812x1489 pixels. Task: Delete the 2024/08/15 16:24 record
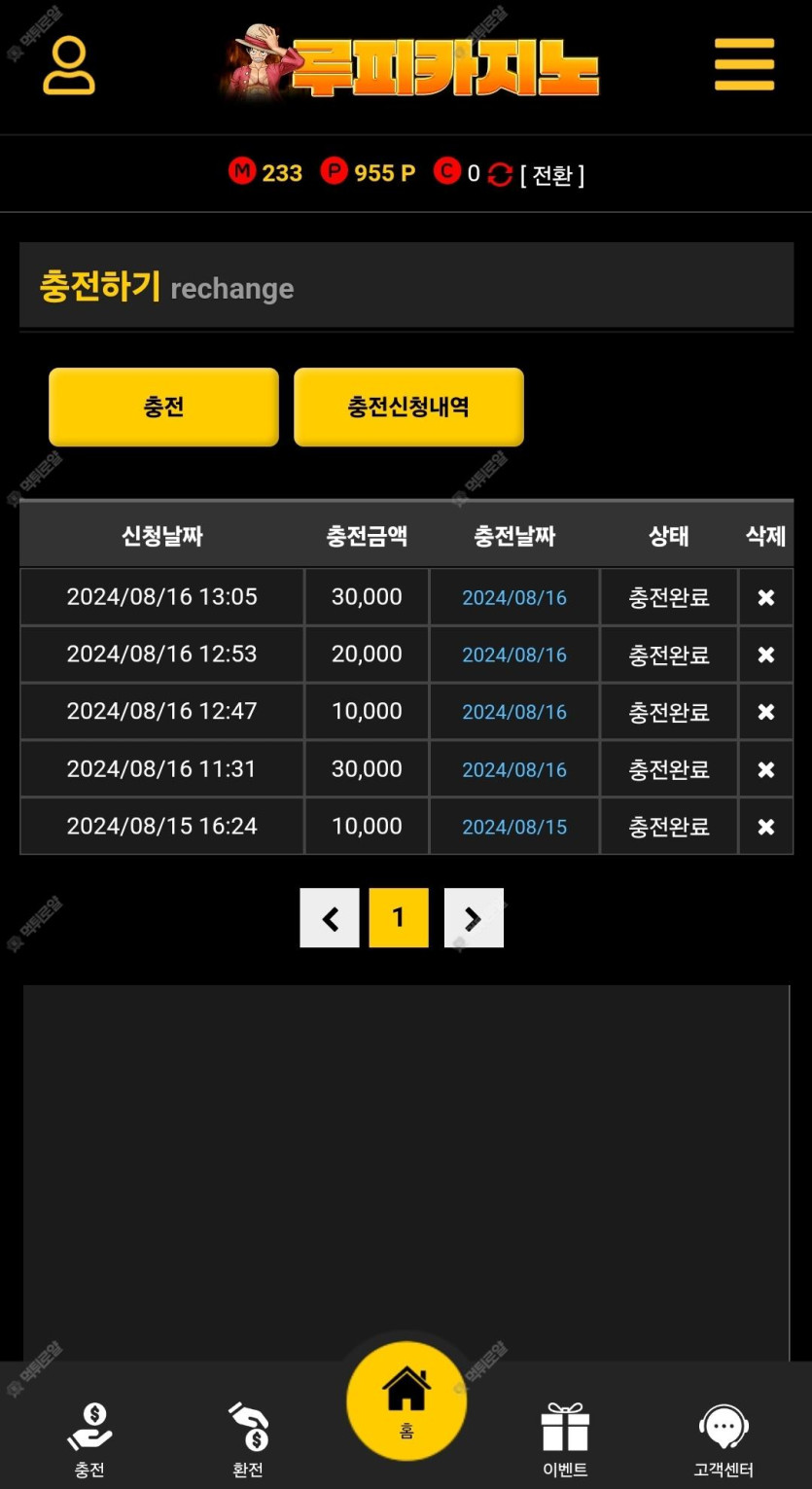click(765, 827)
